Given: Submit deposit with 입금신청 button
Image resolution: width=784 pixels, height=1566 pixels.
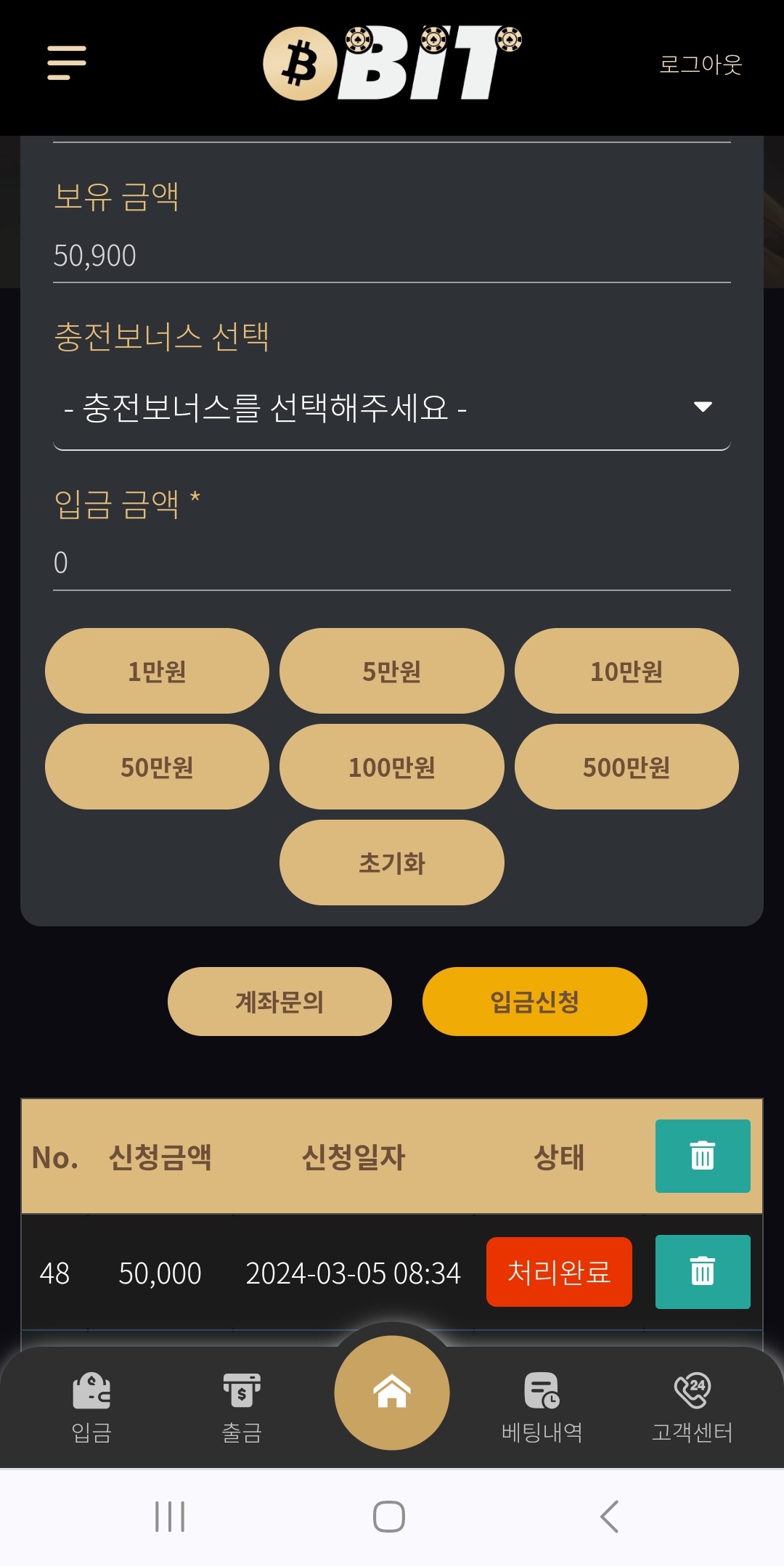Looking at the screenshot, I should point(534,1001).
